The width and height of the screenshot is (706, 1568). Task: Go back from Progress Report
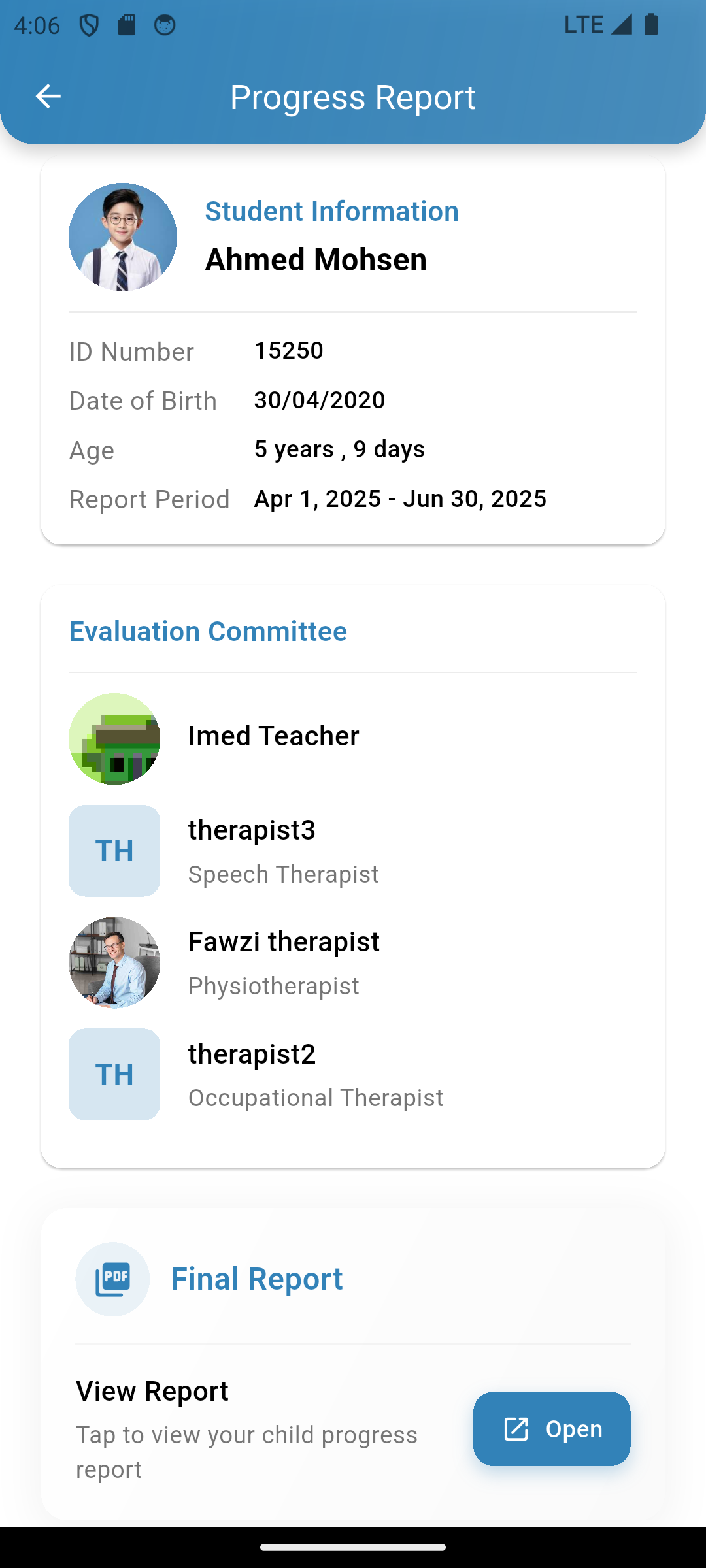48,97
